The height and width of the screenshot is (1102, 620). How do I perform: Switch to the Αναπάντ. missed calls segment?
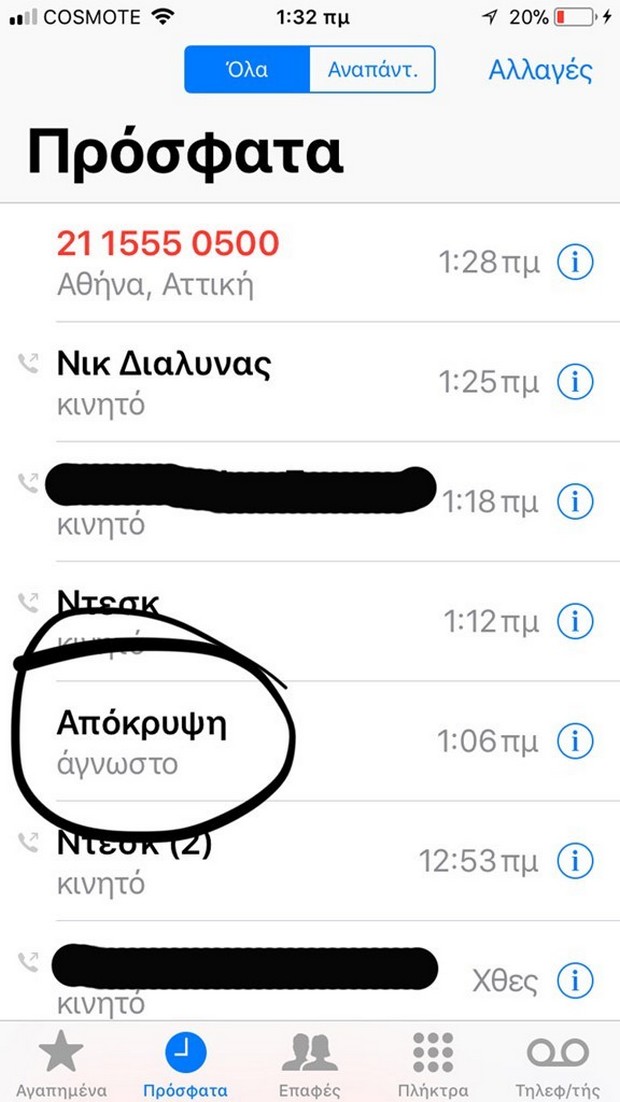(x=372, y=71)
